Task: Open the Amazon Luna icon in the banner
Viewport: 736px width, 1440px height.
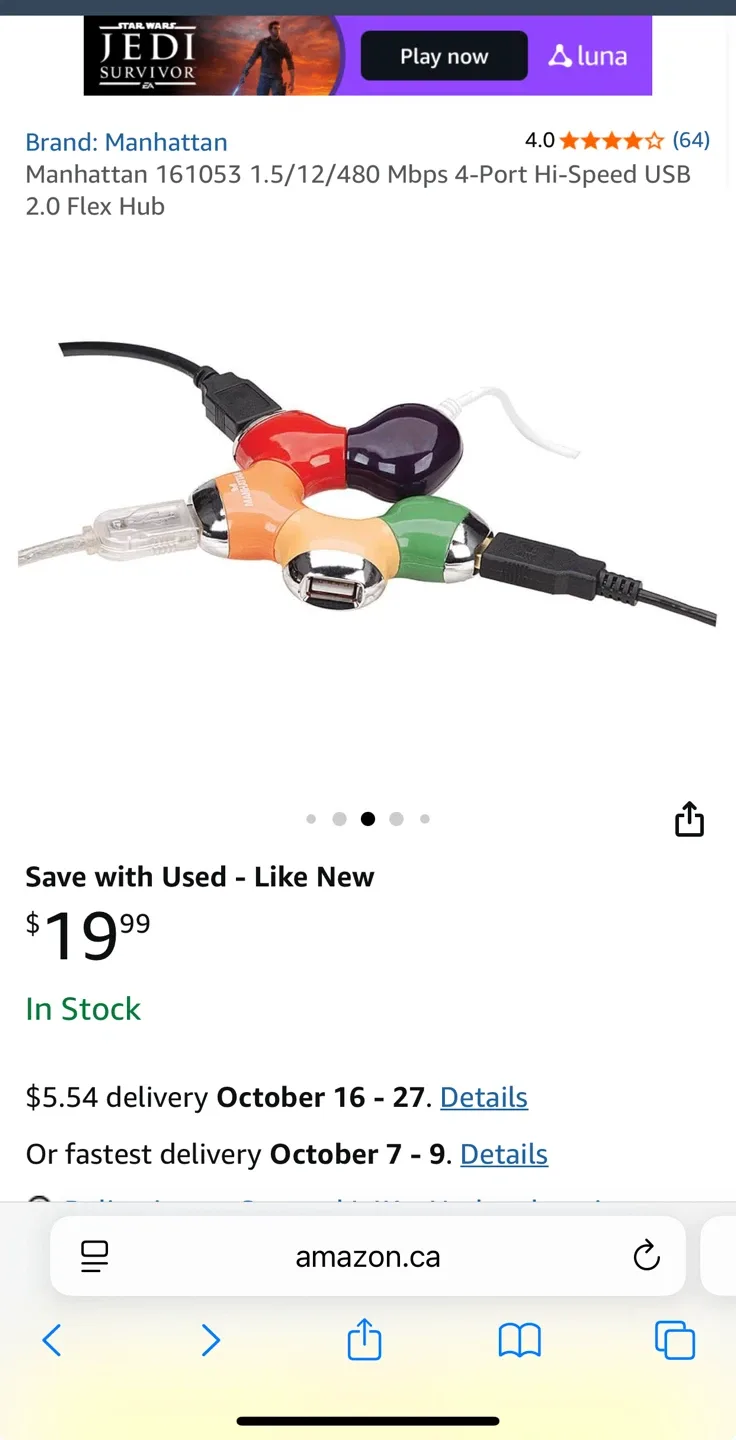Action: pyautogui.click(x=588, y=56)
